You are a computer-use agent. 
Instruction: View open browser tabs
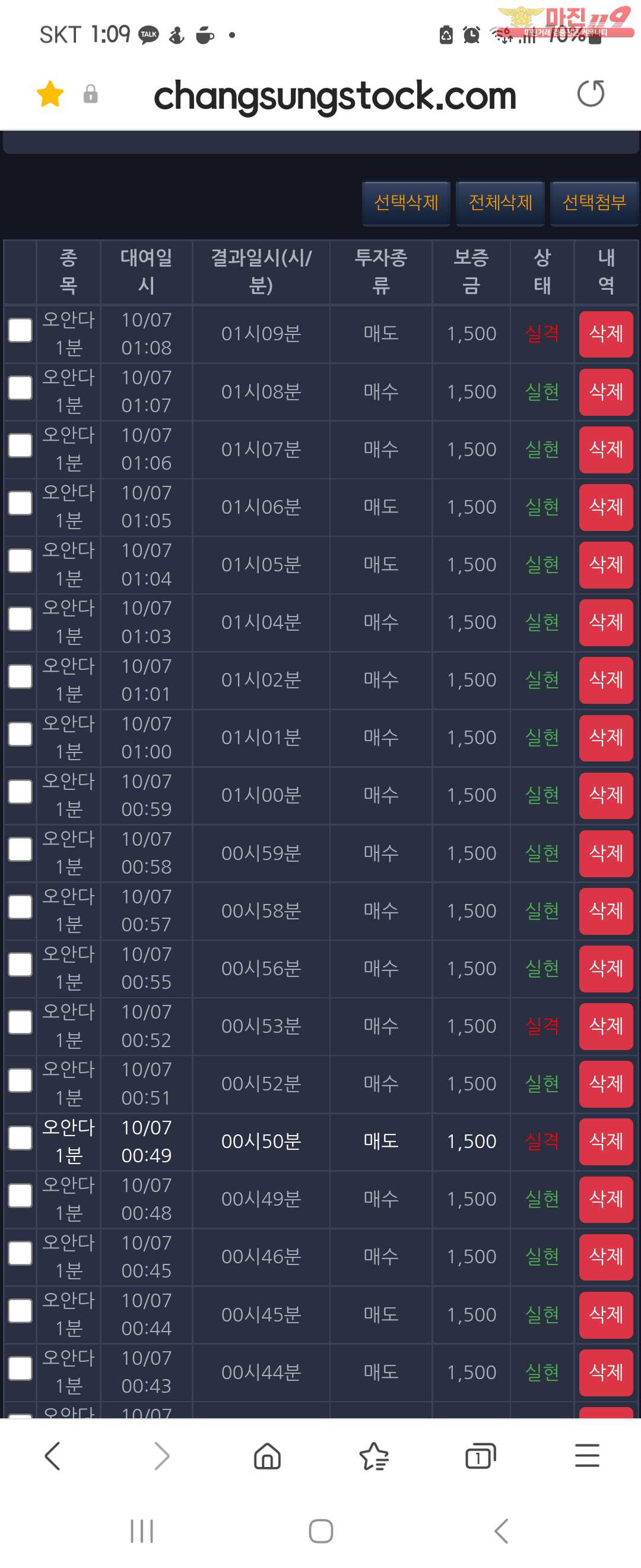pos(480,1456)
